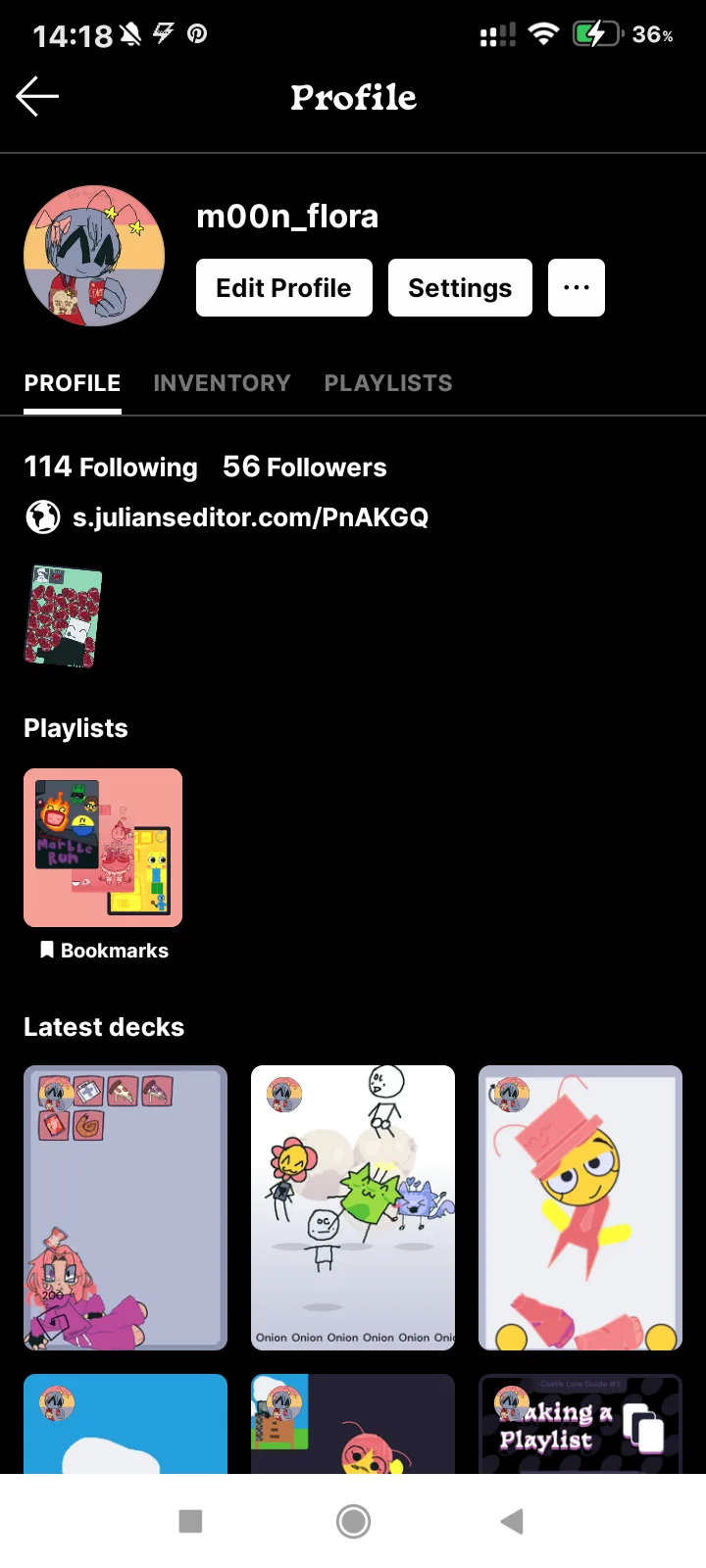Open the Bookmarks playlist
The image size is (706, 1568).
pos(103,849)
